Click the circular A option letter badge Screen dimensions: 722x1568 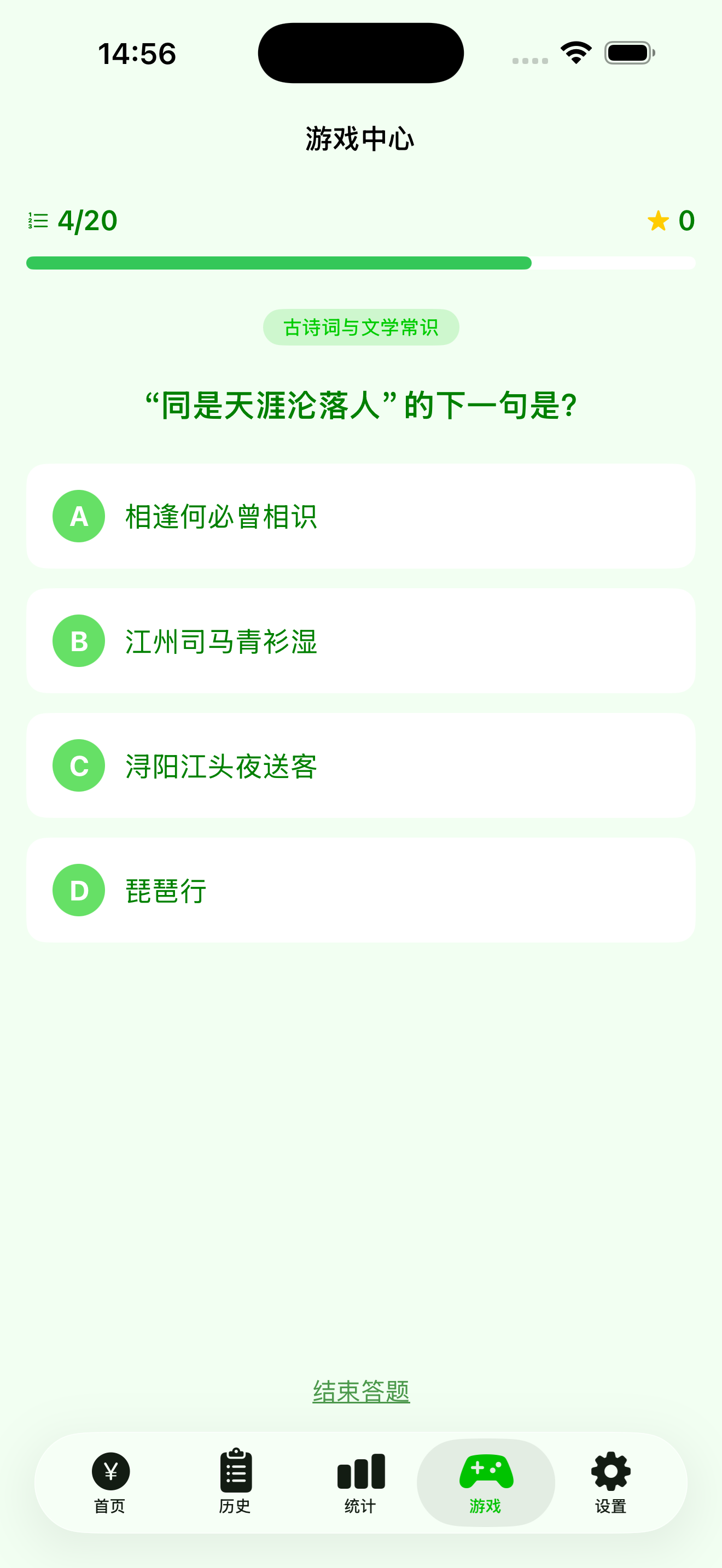pos(79,516)
